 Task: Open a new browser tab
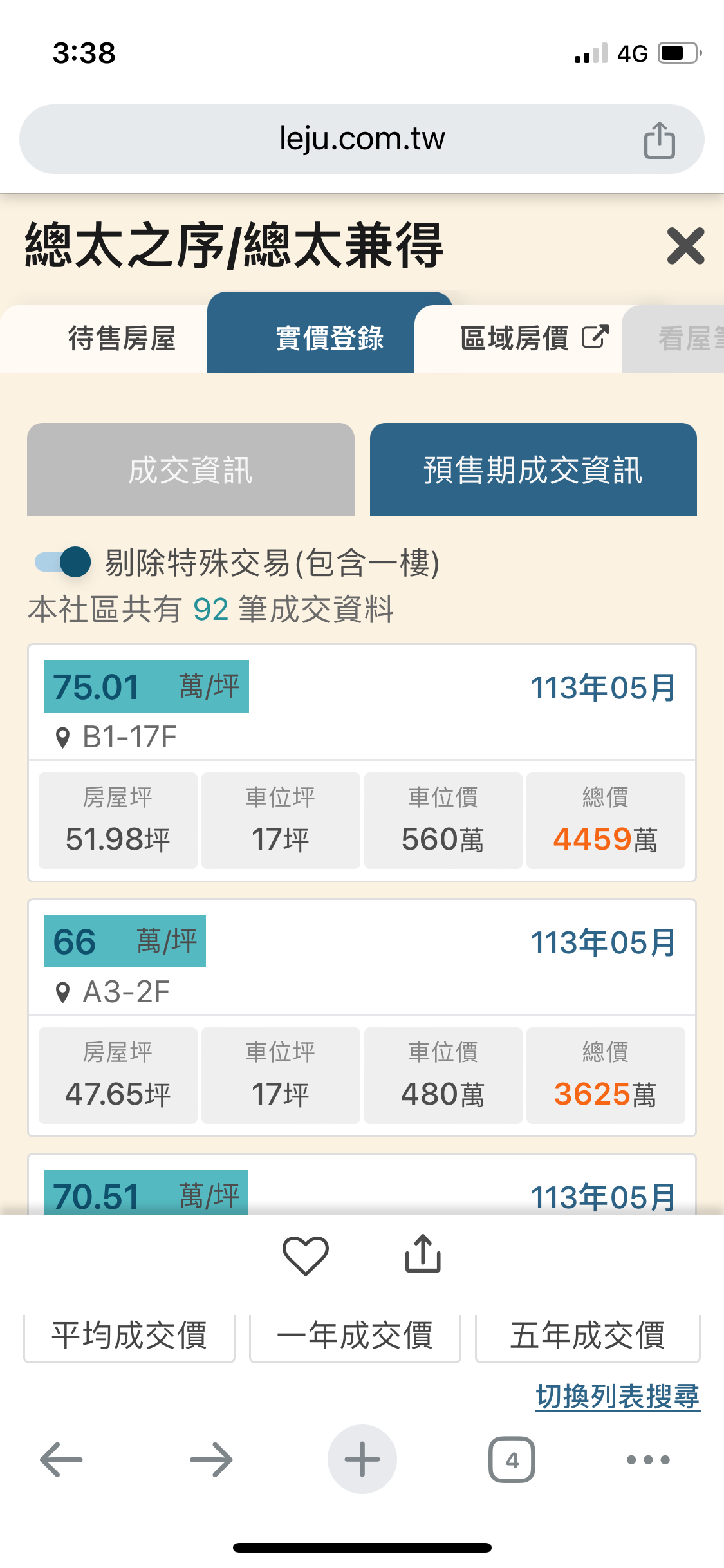coord(362,1459)
